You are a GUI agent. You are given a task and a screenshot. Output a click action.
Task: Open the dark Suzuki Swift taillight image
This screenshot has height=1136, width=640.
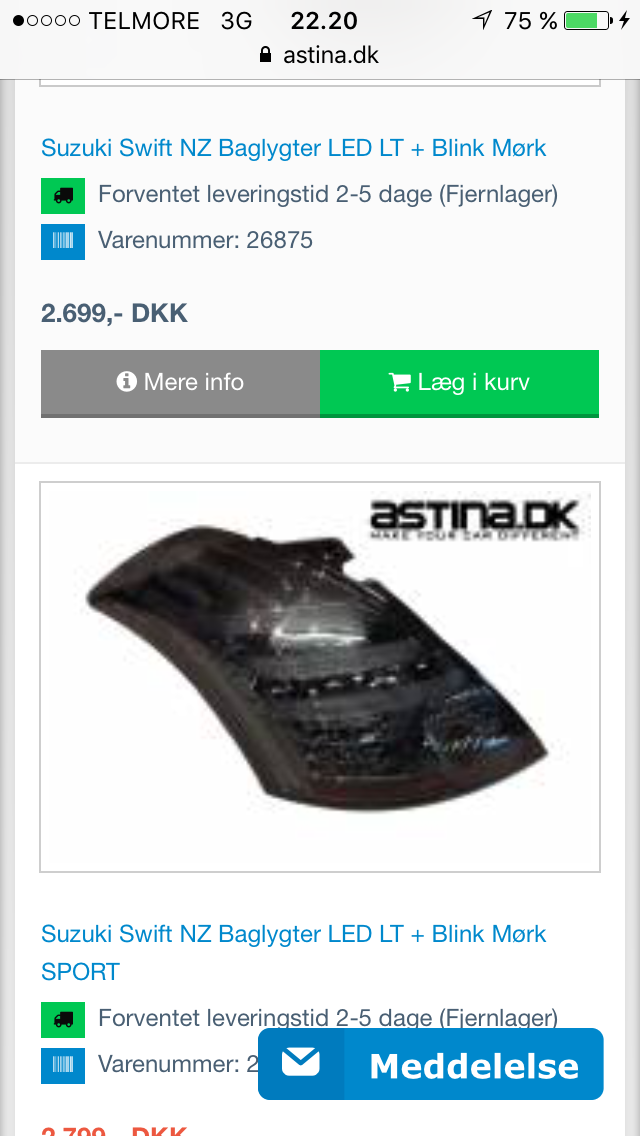[x=320, y=677]
